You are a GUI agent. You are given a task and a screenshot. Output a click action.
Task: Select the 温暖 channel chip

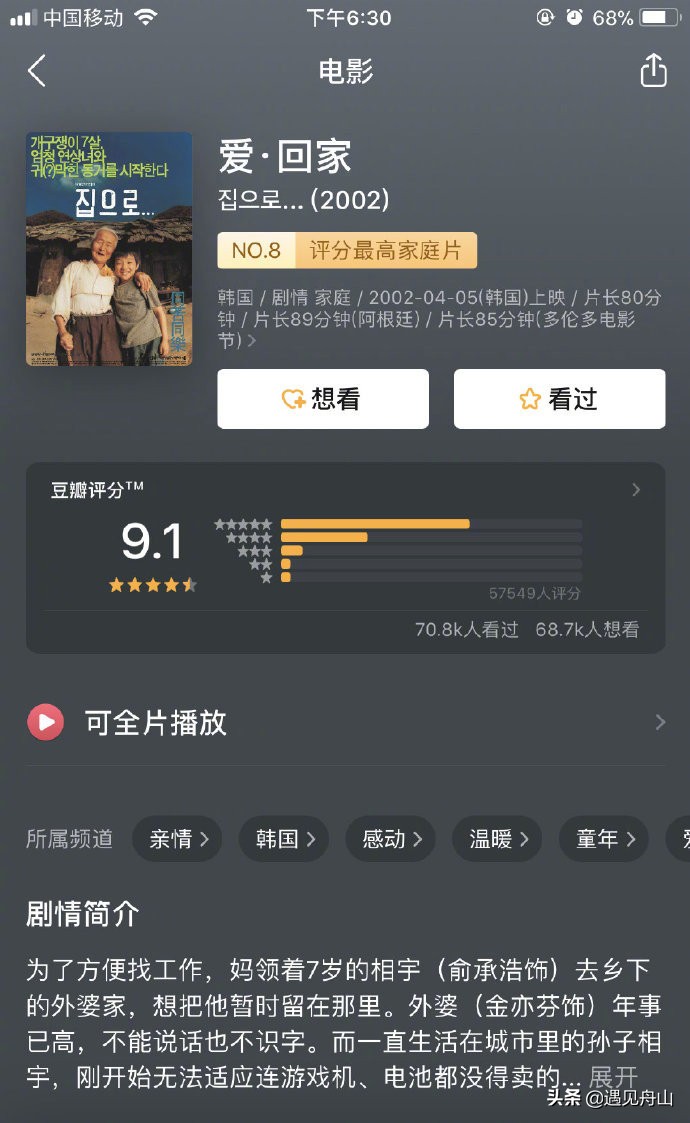click(497, 839)
